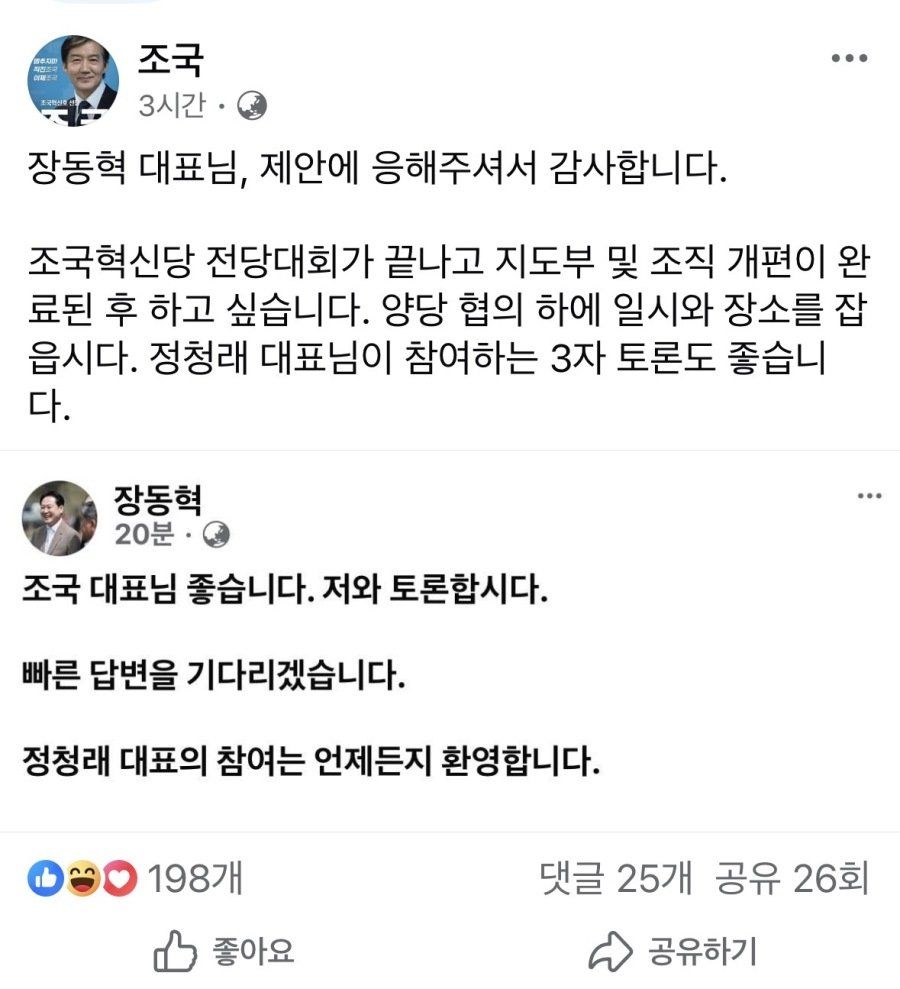
Task: Open 장동혁's profile picture
Action: (59, 521)
